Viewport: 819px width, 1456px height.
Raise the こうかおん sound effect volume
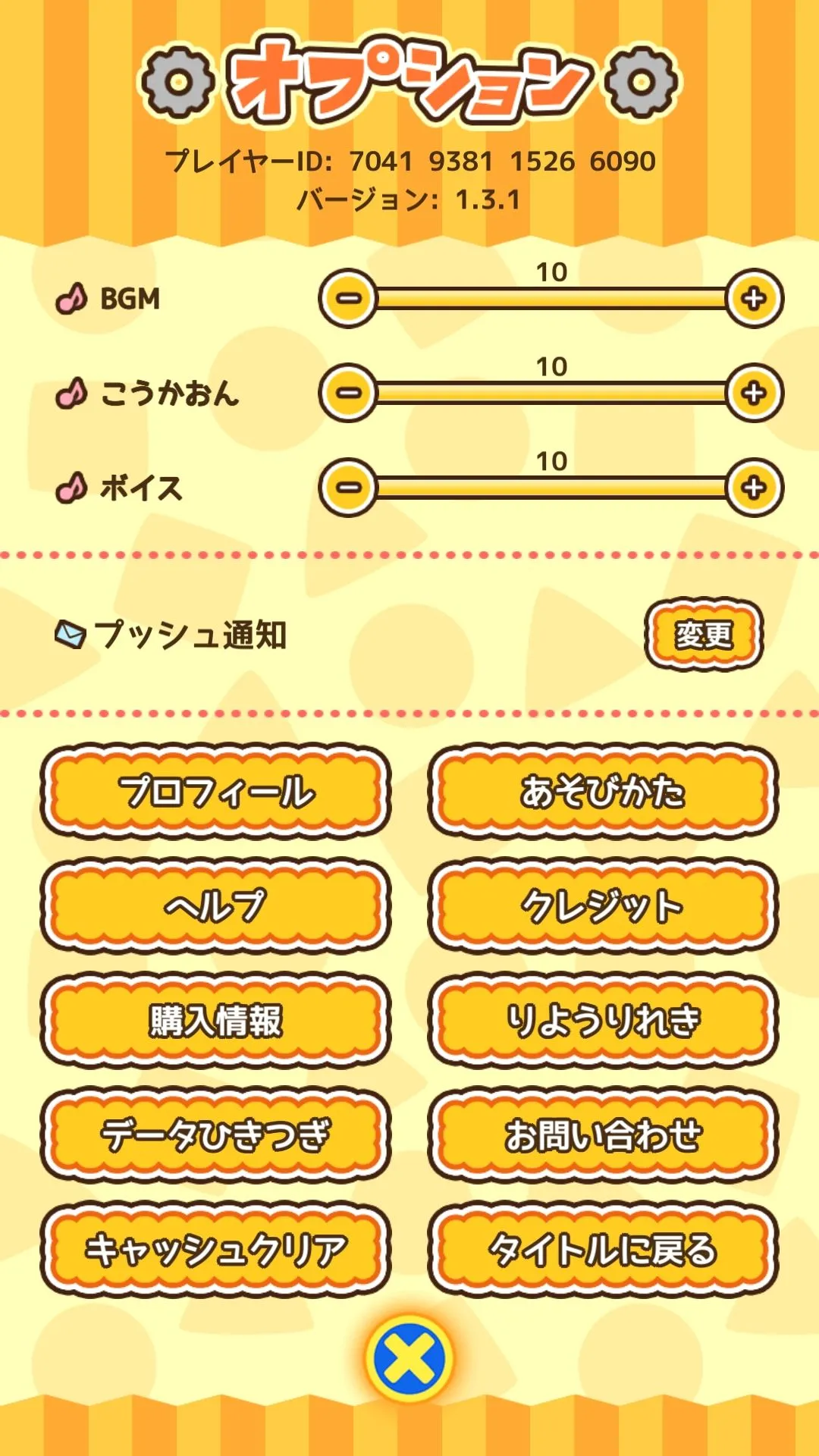(754, 393)
